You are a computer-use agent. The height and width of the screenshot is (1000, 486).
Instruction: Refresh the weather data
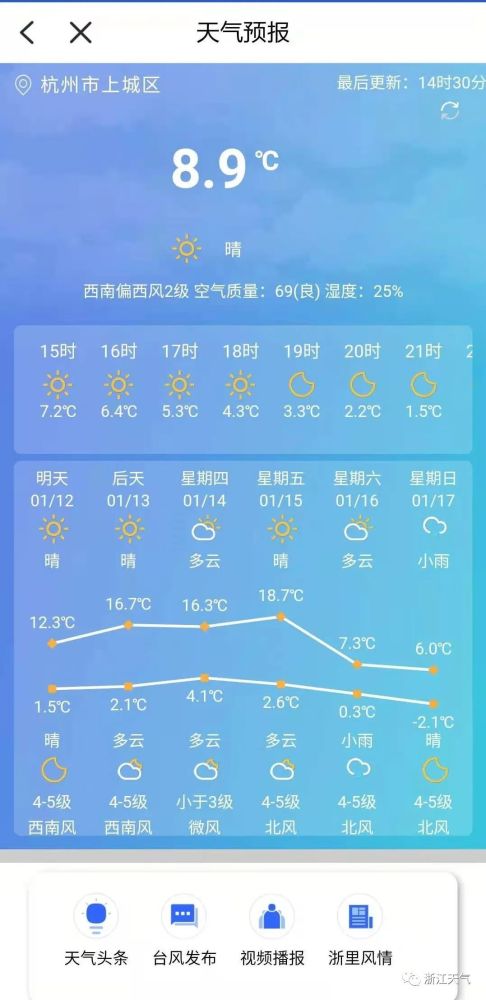450,111
